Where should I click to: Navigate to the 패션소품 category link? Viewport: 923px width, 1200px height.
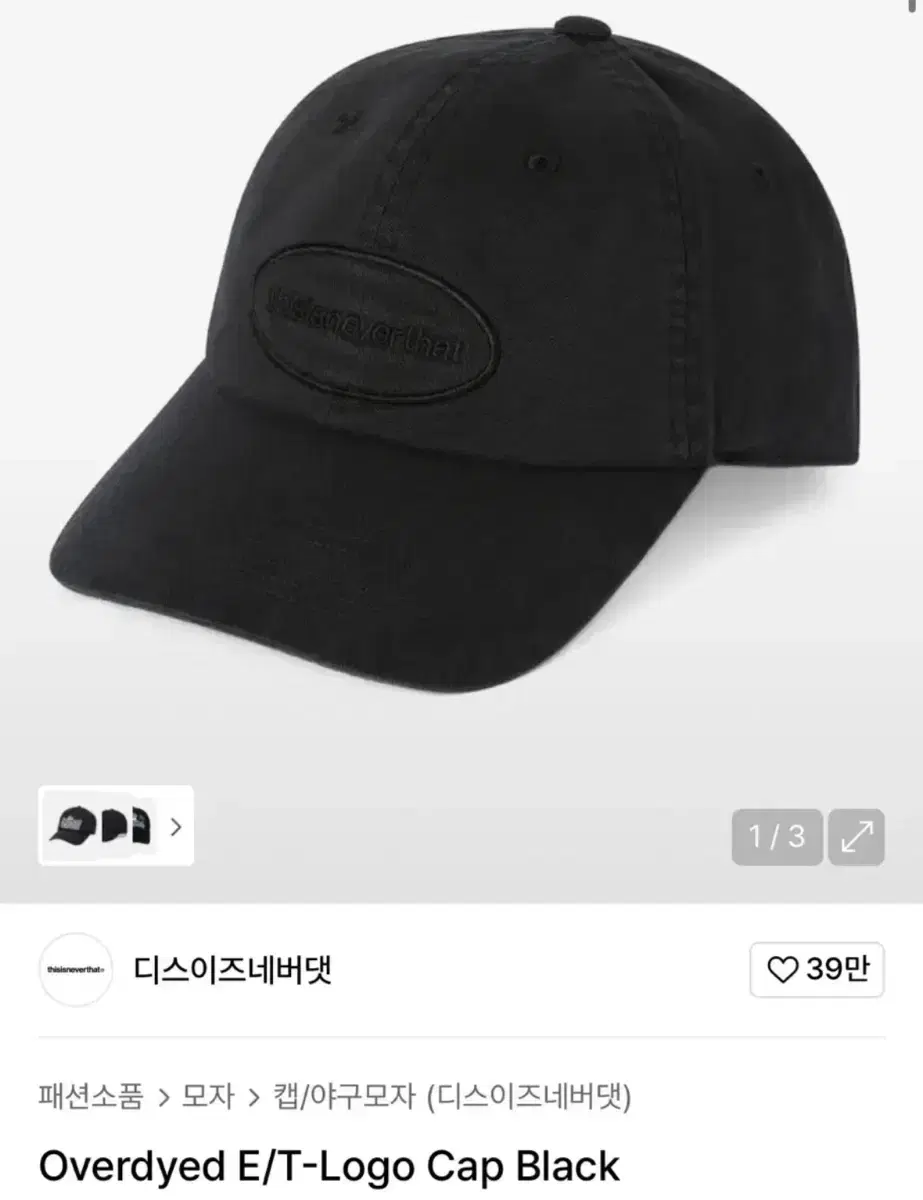89,1096
